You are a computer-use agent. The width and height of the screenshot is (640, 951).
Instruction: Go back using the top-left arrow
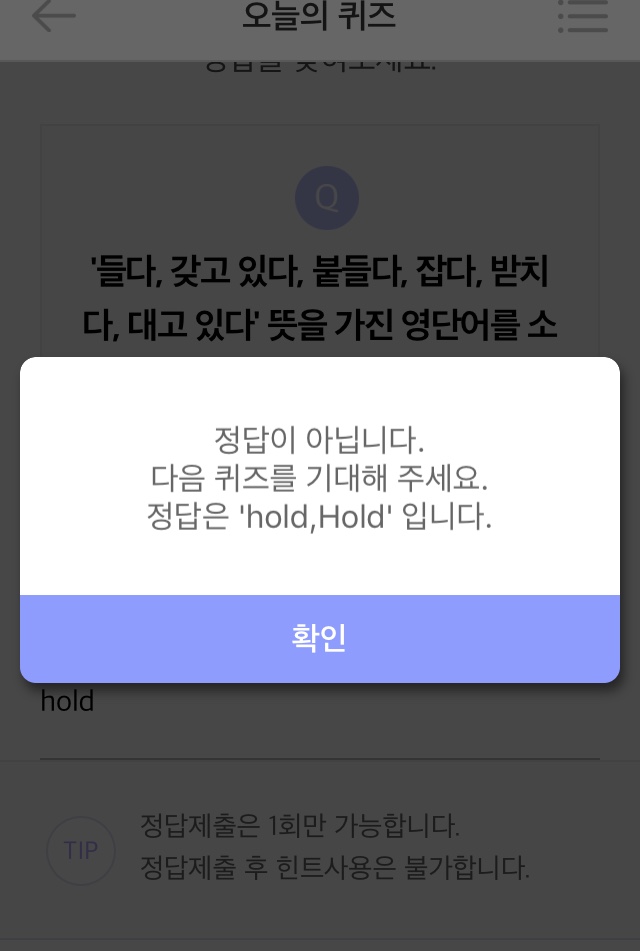pos(53,17)
